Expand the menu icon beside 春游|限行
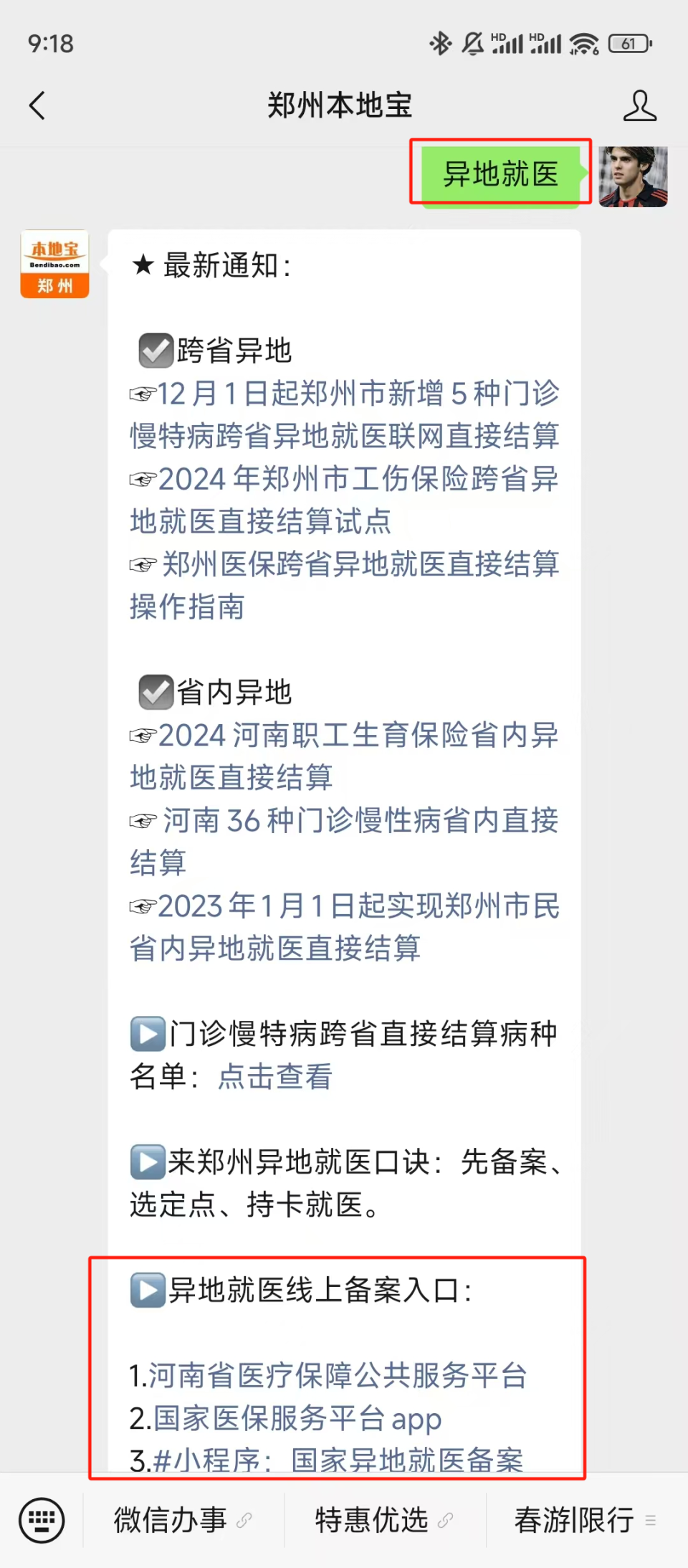Screen dimensions: 688x1568 pos(651,1521)
